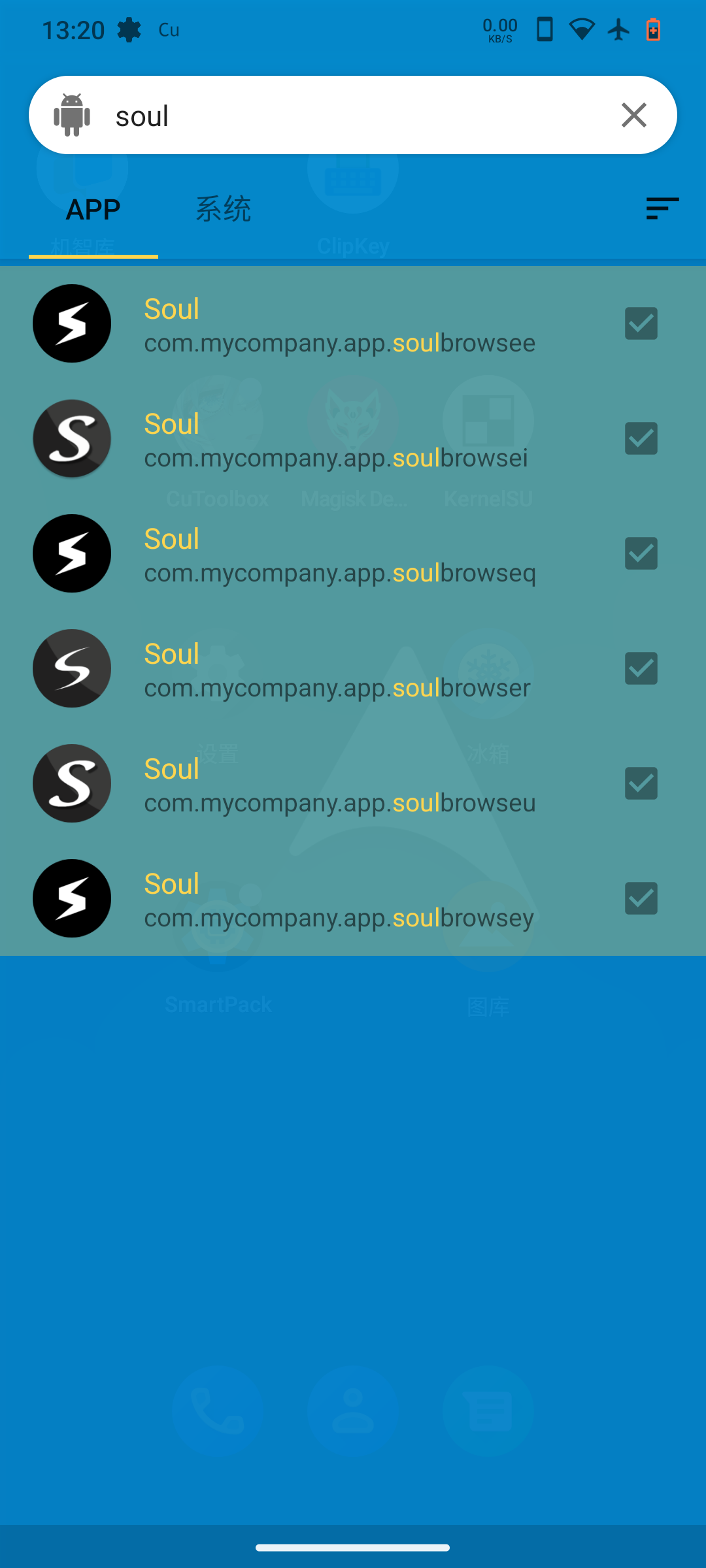Clear the search text with the X
The image size is (706, 1568).
pos(633,116)
